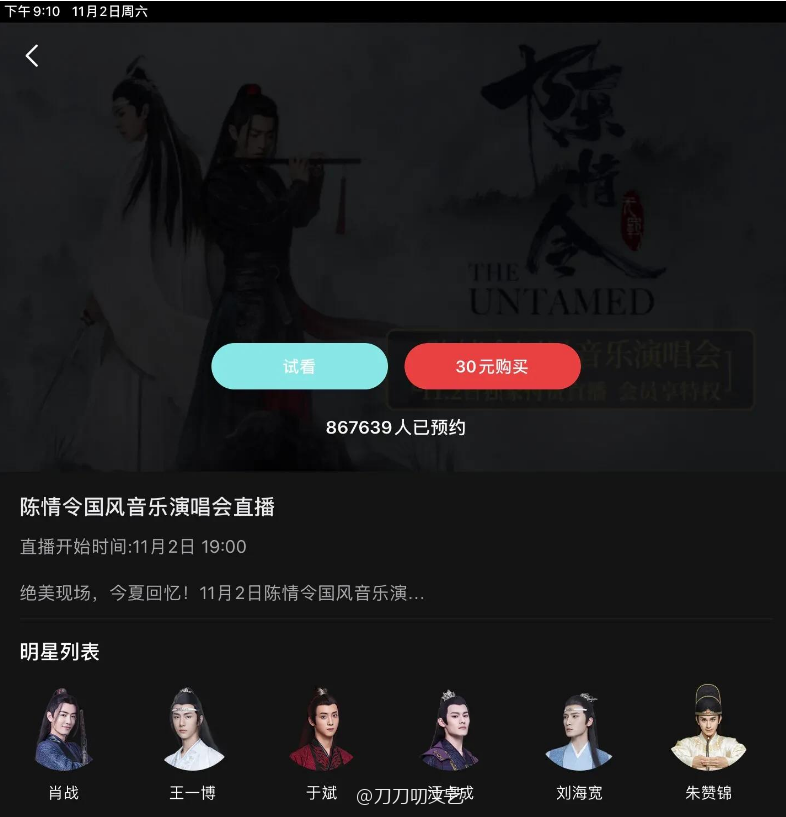The image size is (786, 817).
Task: Go back using the top-left arrow
Action: (x=32, y=56)
